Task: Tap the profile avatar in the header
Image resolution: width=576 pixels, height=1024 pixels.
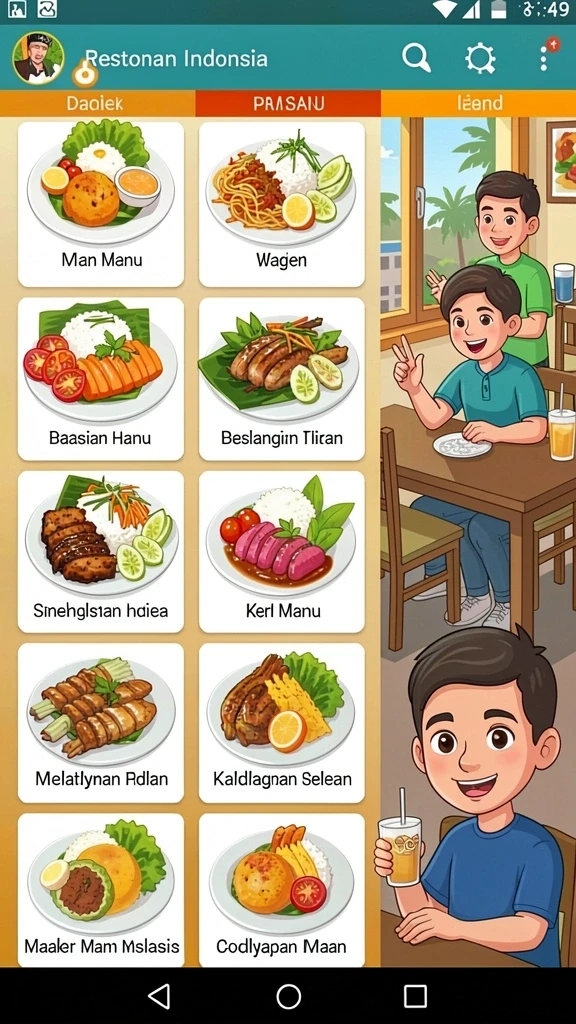Action: click(38, 58)
